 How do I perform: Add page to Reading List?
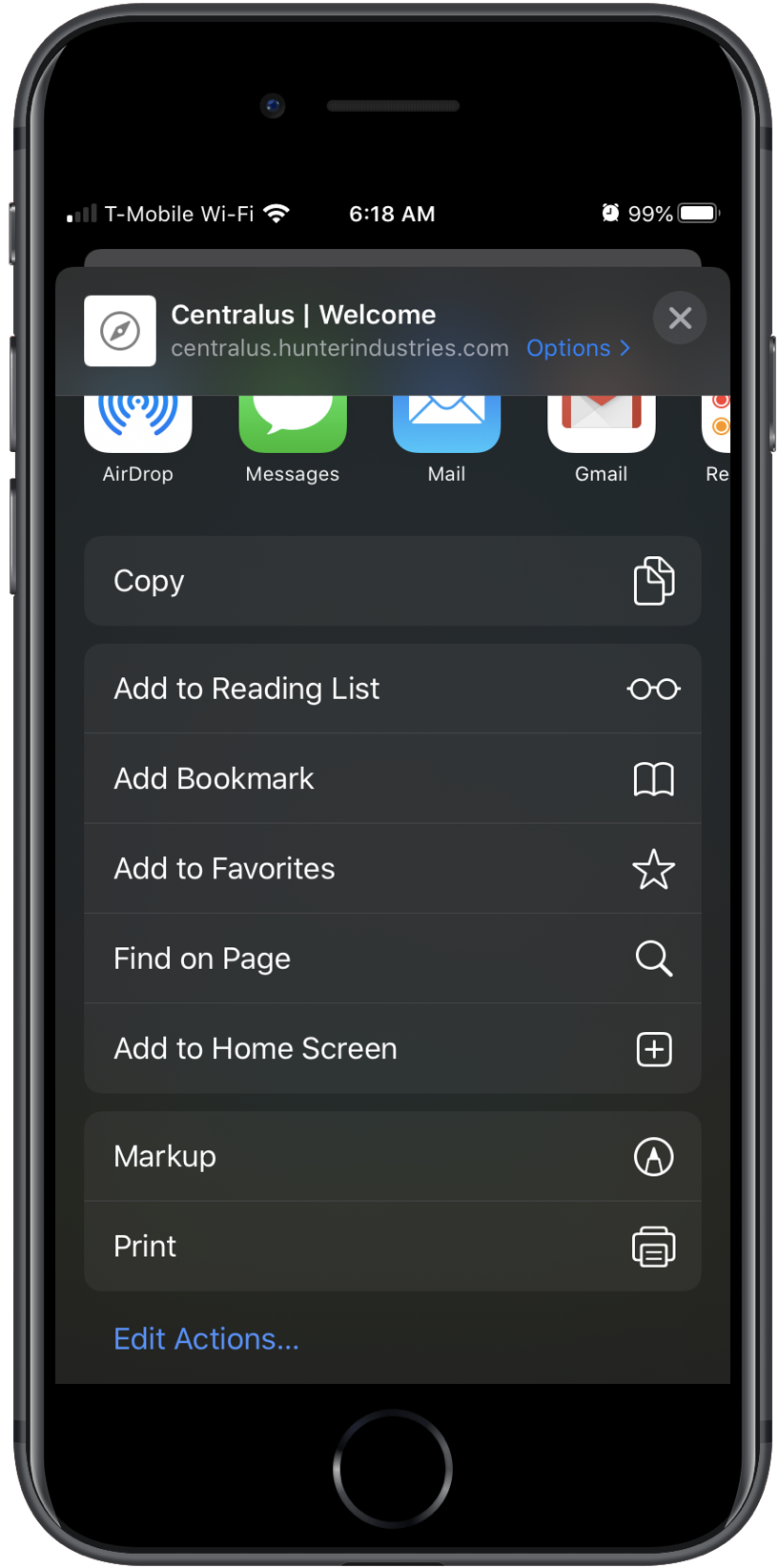pos(393,689)
